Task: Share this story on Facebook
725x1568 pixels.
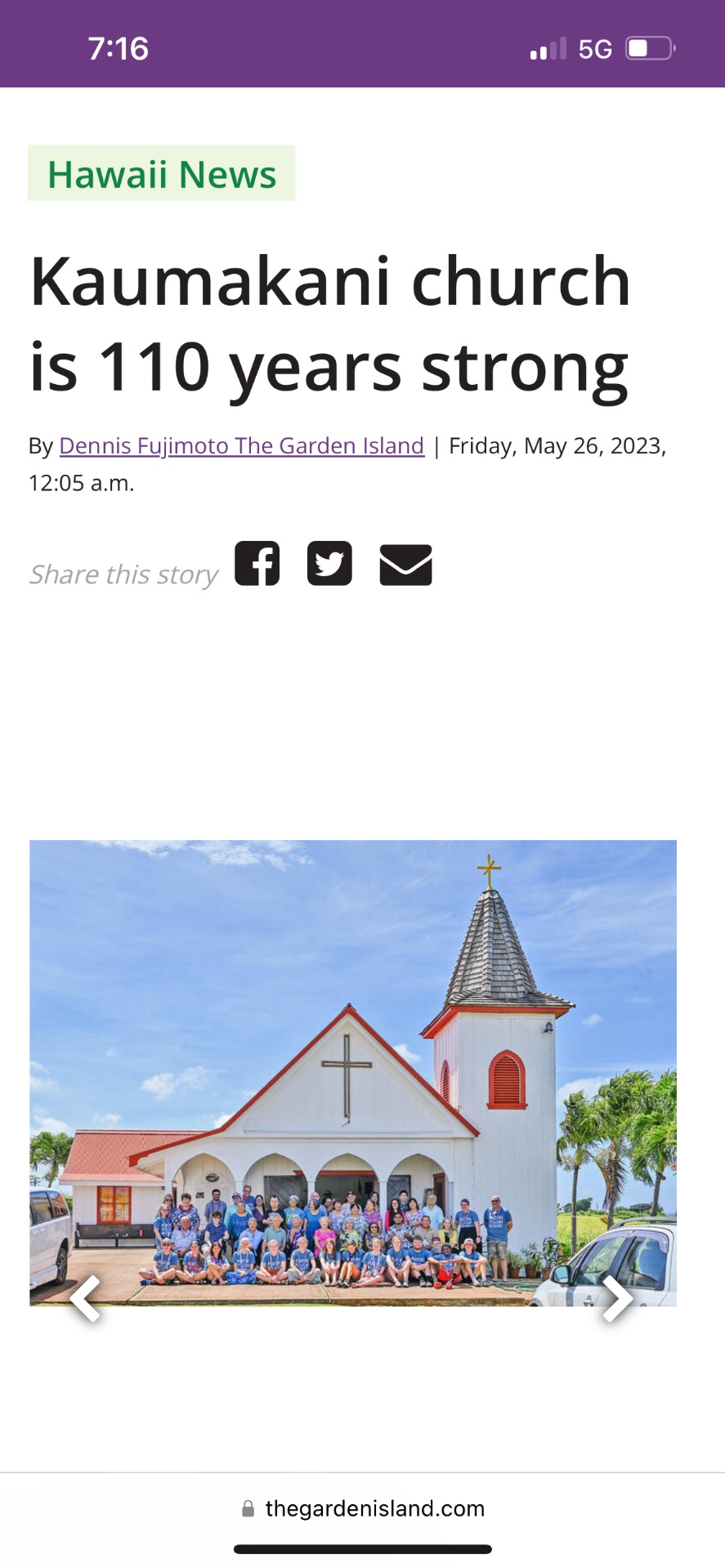Action: [x=257, y=564]
